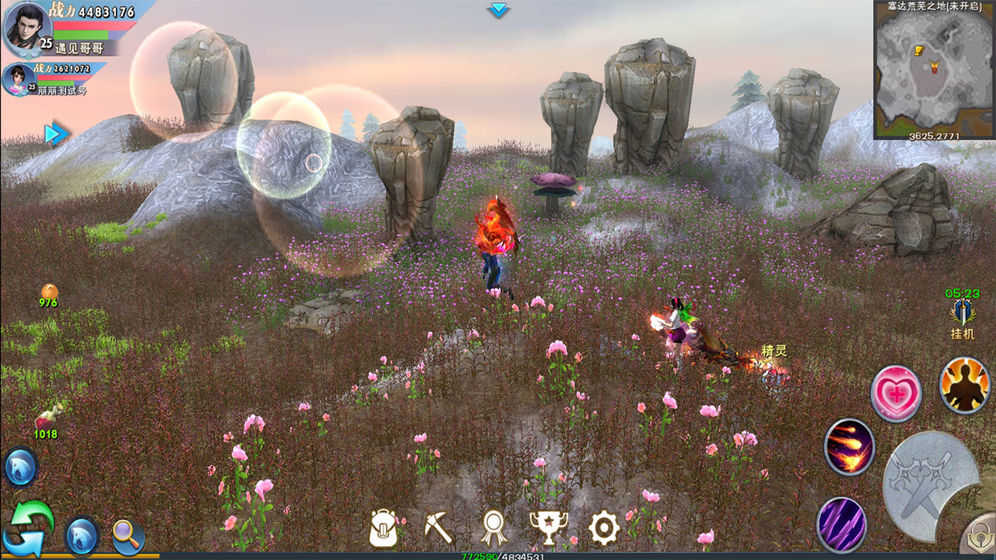This screenshot has width=996, height=560.
Task: Use the pink heart healing skill
Action: (895, 393)
